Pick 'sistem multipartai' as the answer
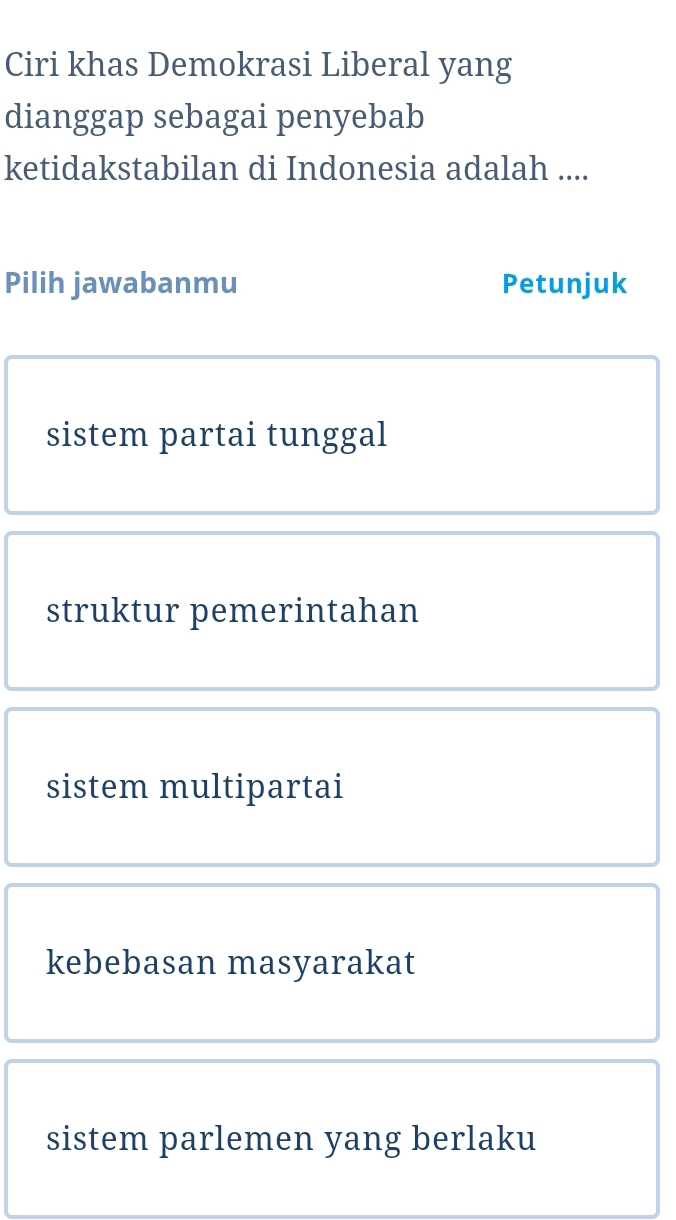 click(332, 787)
